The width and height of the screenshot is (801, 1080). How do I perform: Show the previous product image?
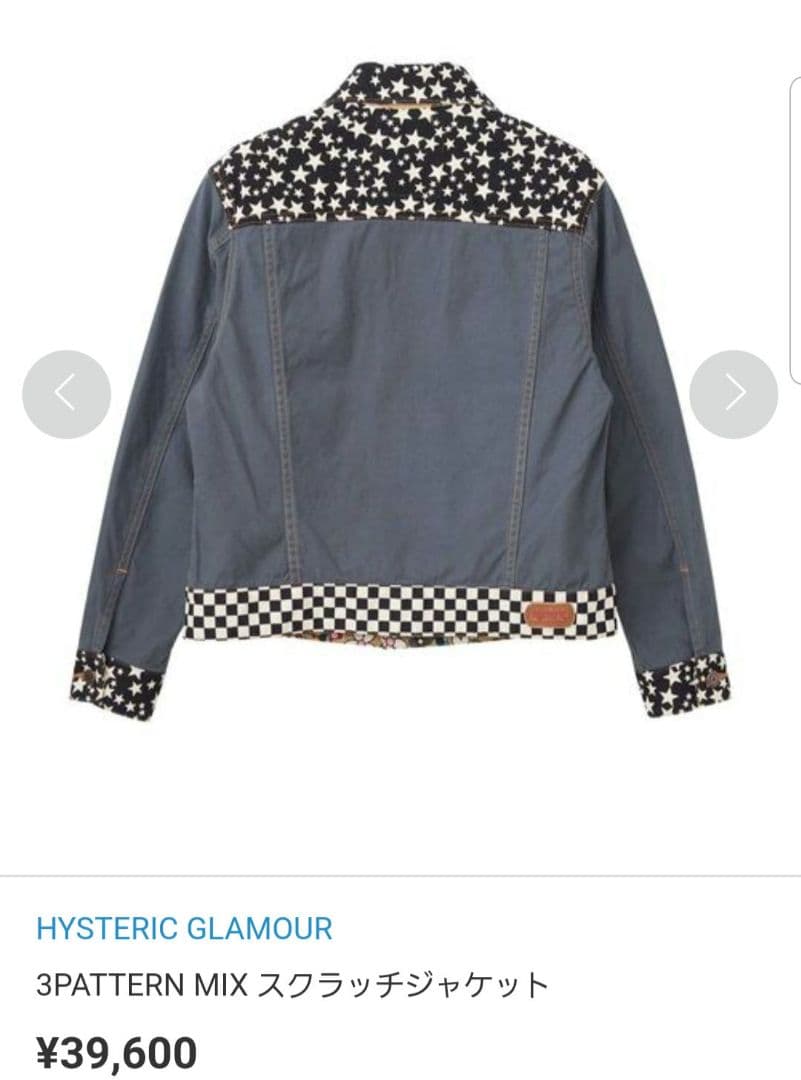click(66, 394)
